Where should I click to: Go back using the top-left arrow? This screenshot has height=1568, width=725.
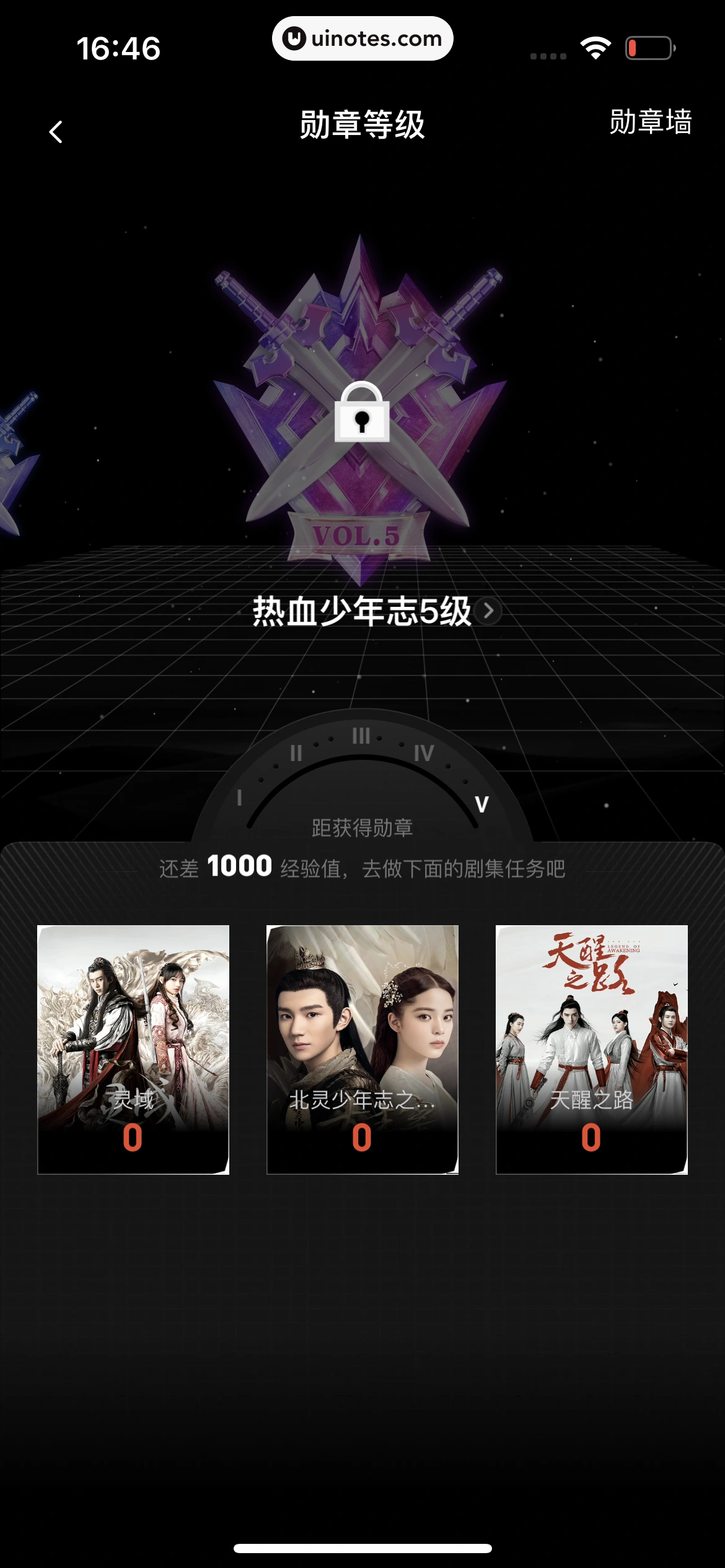(x=56, y=131)
